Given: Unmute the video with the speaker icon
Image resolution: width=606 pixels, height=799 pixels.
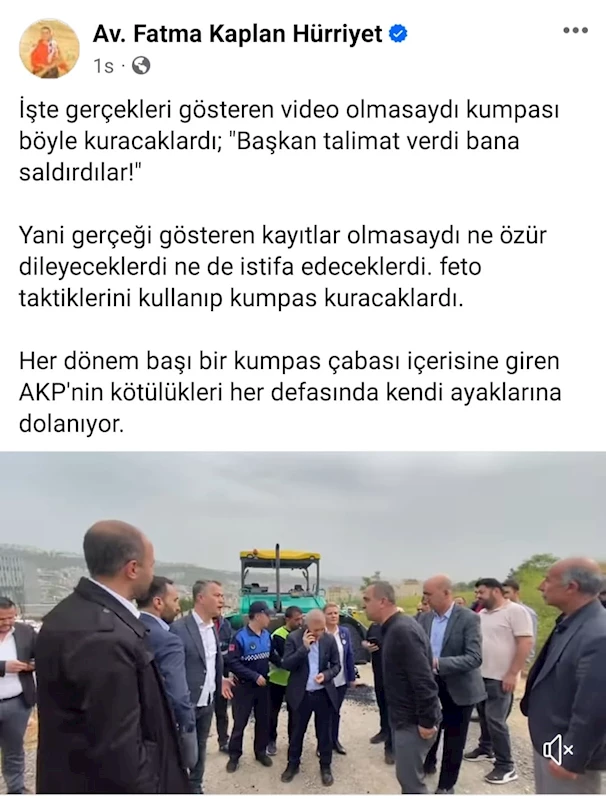Looking at the screenshot, I should pyautogui.click(x=557, y=748).
